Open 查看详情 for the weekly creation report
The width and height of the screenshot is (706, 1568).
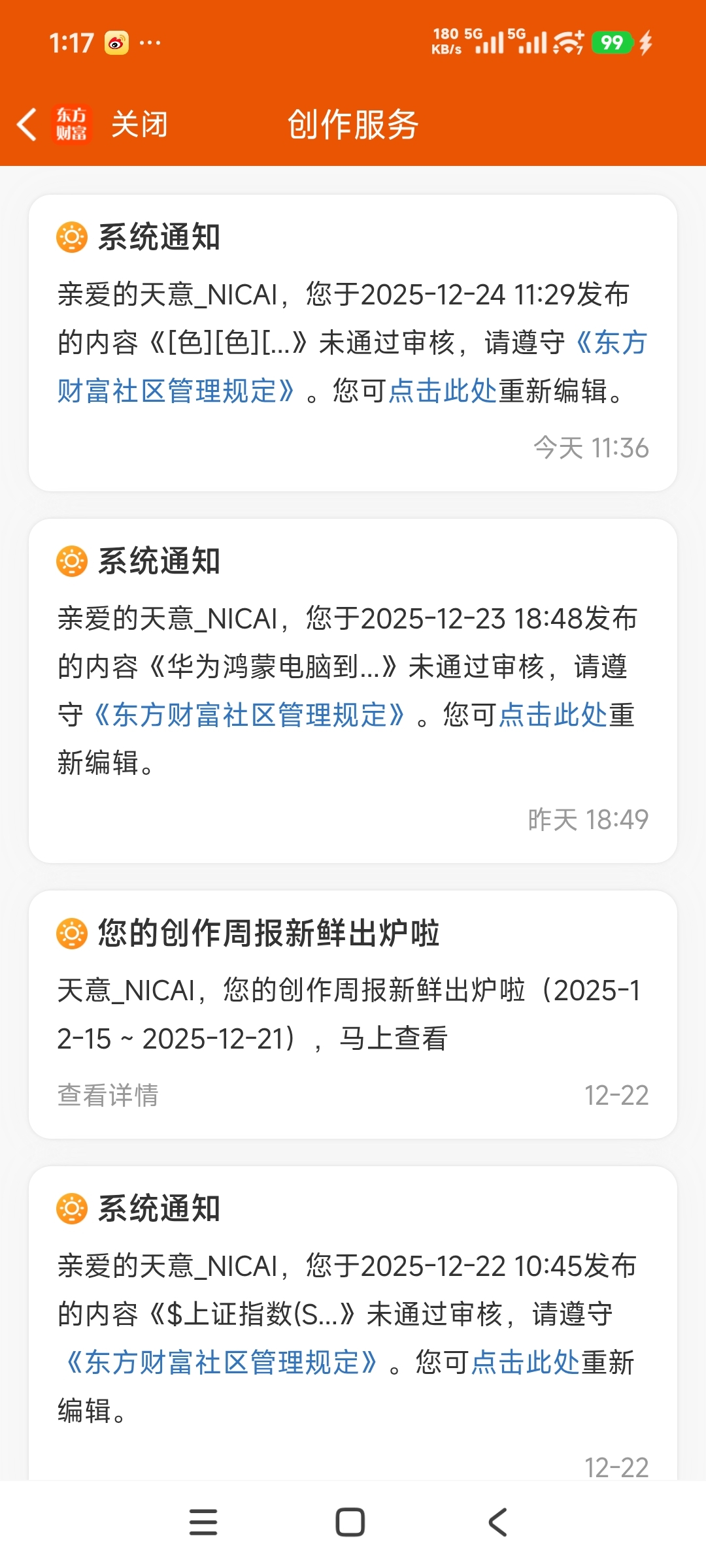[108, 1095]
